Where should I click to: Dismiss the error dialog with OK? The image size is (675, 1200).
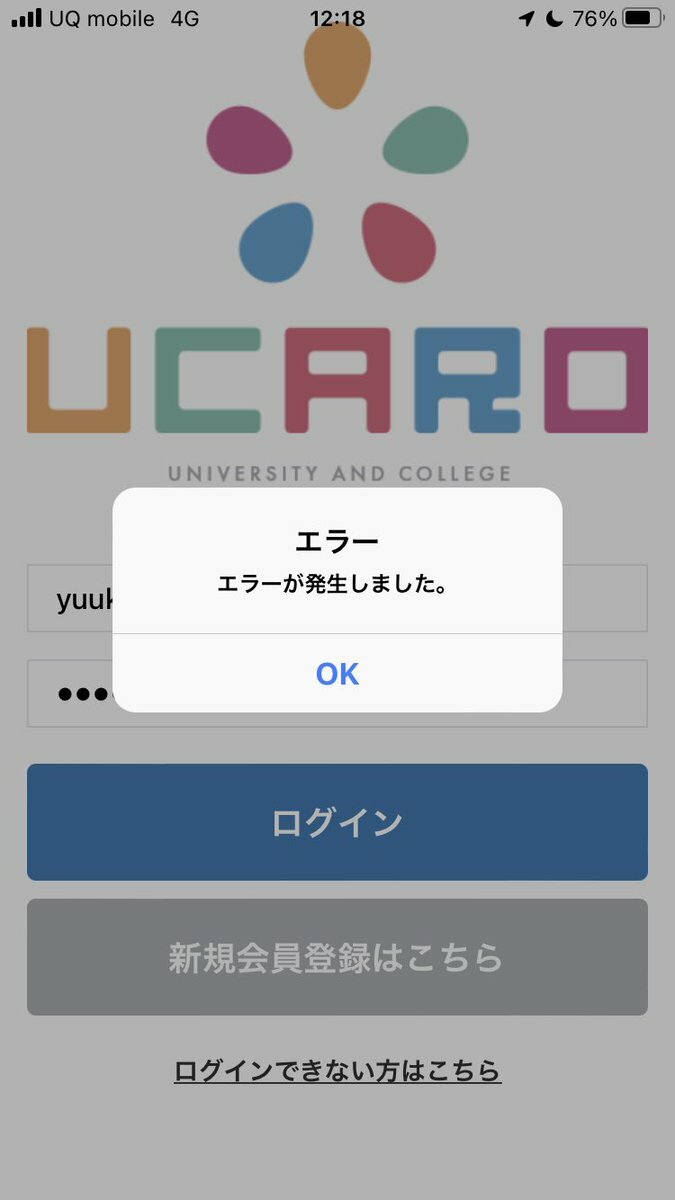click(x=337, y=673)
